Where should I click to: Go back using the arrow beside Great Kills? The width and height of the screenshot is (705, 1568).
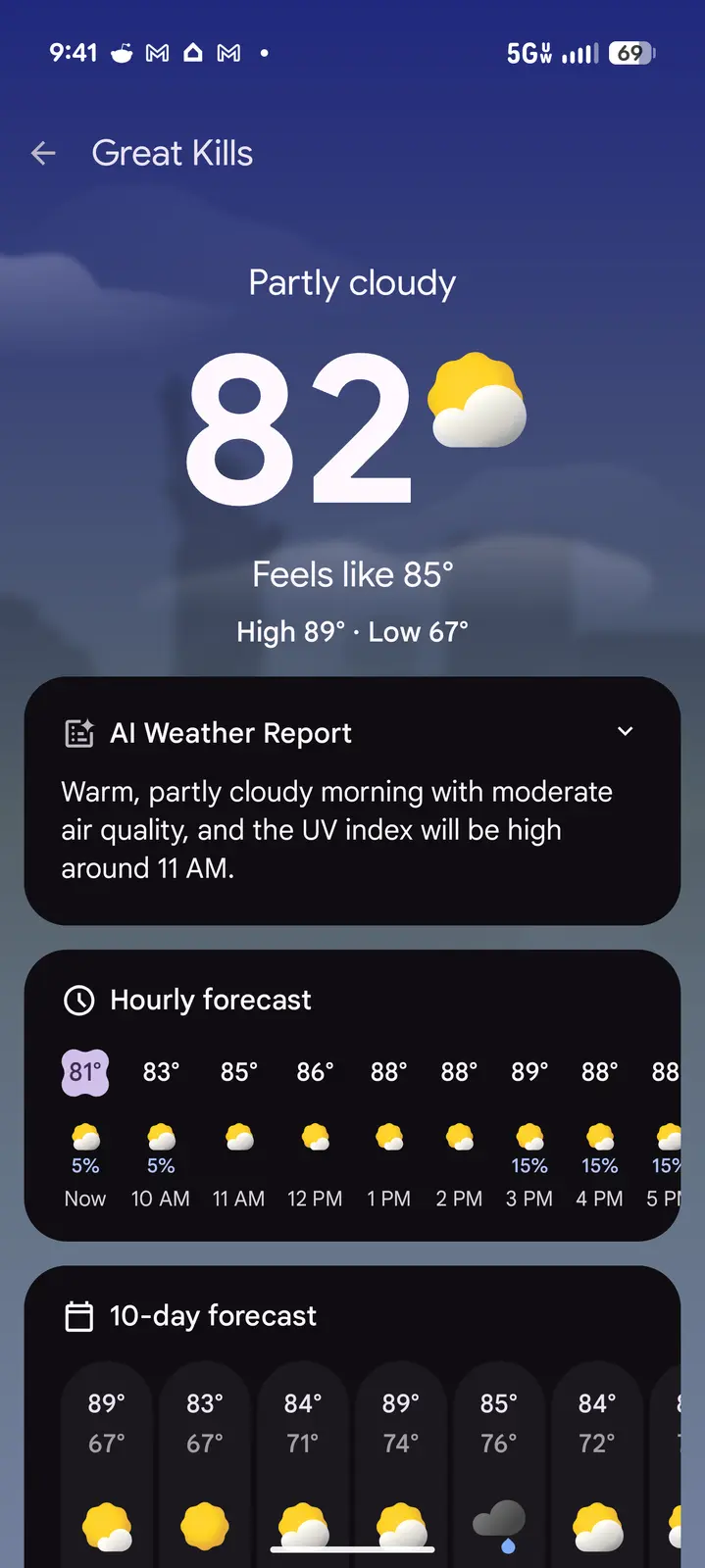43,153
